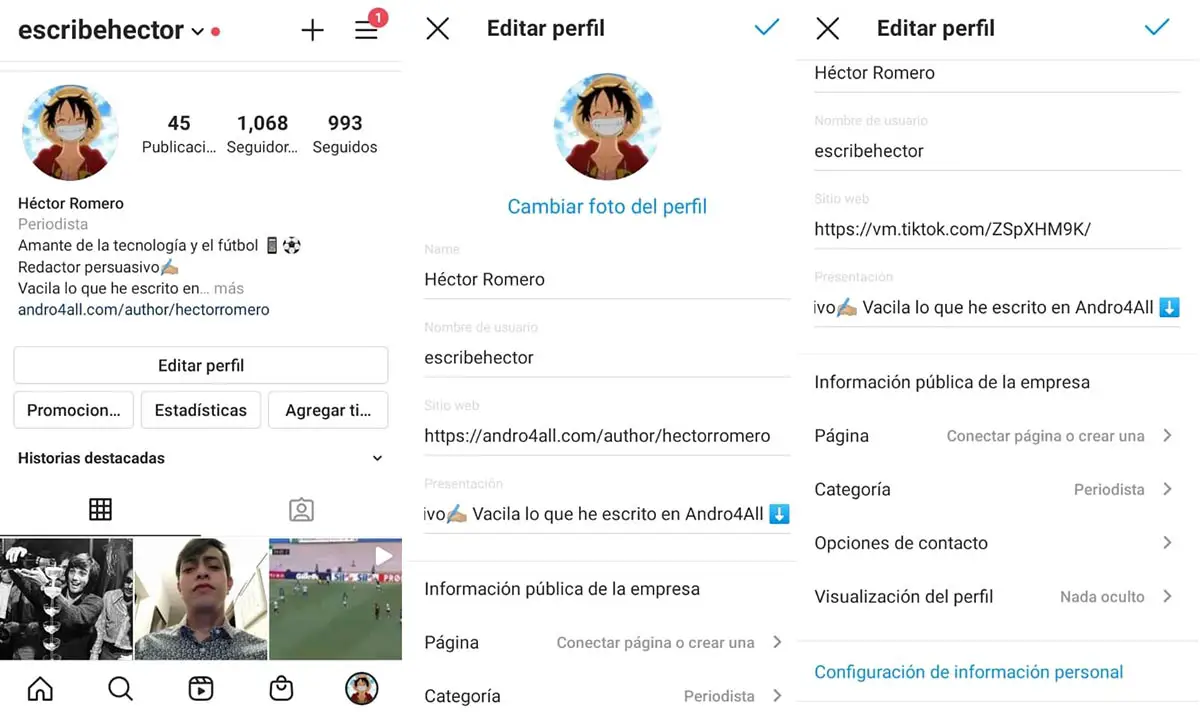The width and height of the screenshot is (1200, 712).
Task: Open the shop tab
Action: click(x=281, y=688)
